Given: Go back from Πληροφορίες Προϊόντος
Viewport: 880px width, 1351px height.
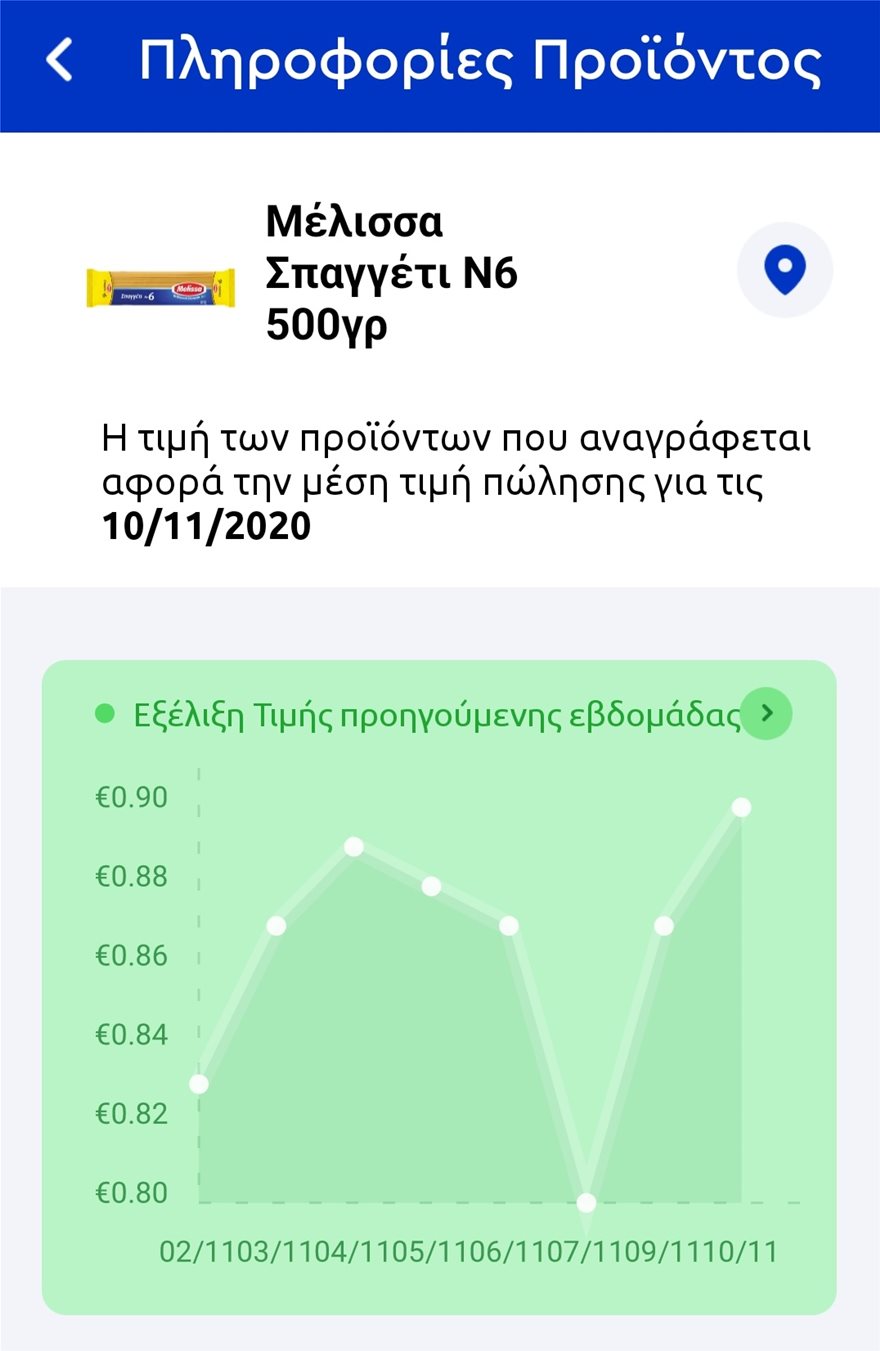Looking at the screenshot, I should 60,61.
